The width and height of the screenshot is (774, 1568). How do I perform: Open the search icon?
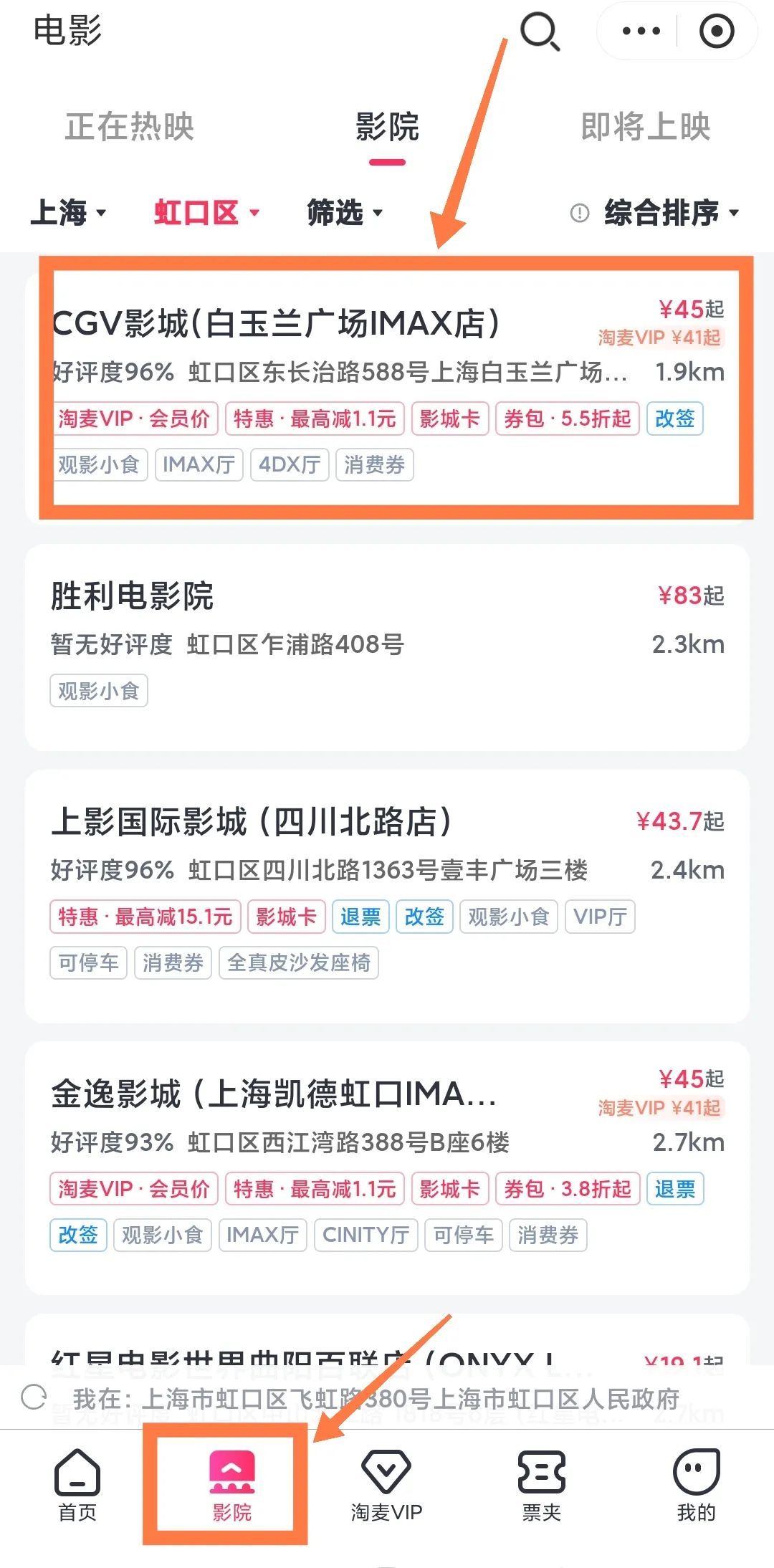(x=539, y=32)
